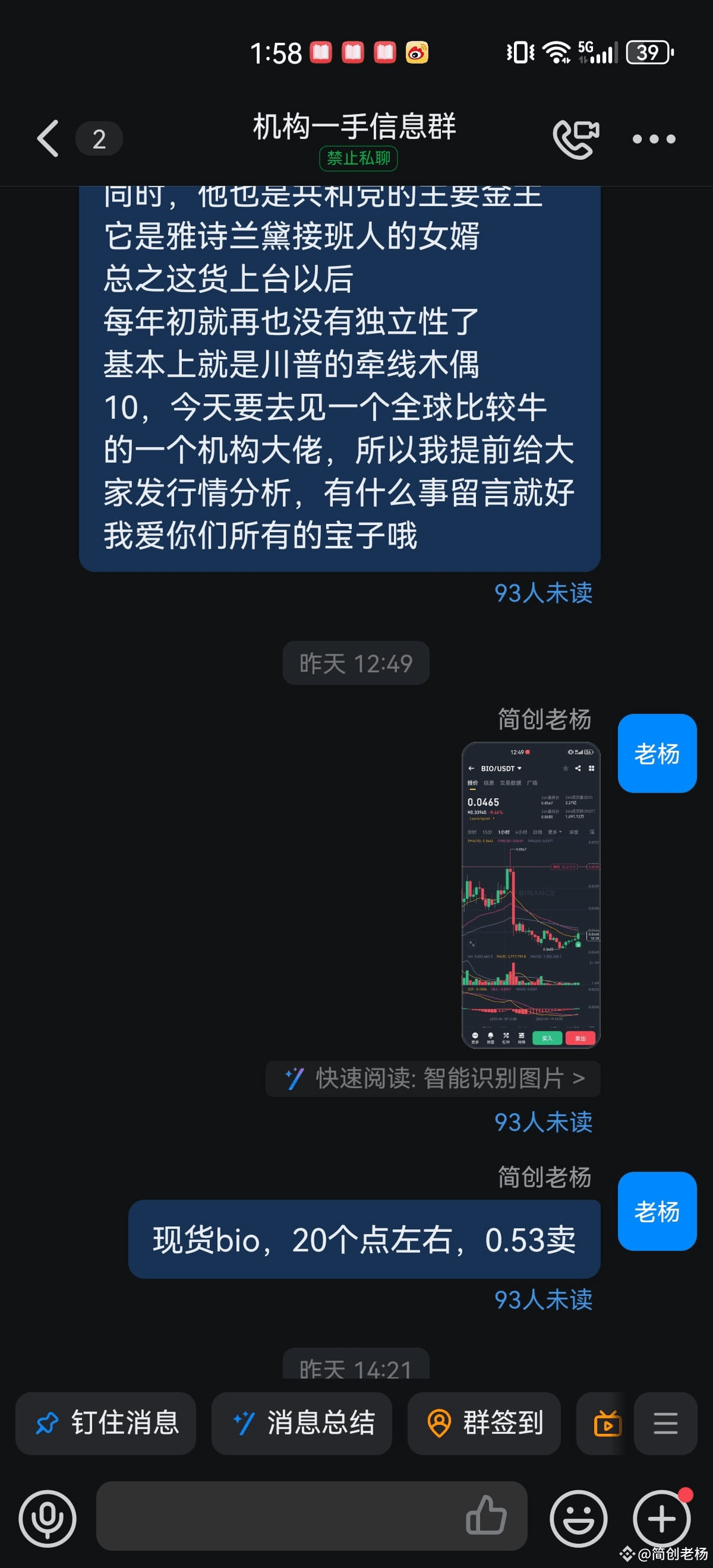The height and width of the screenshot is (1568, 713).
Task: Open the plus attachment menu
Action: (661, 1518)
